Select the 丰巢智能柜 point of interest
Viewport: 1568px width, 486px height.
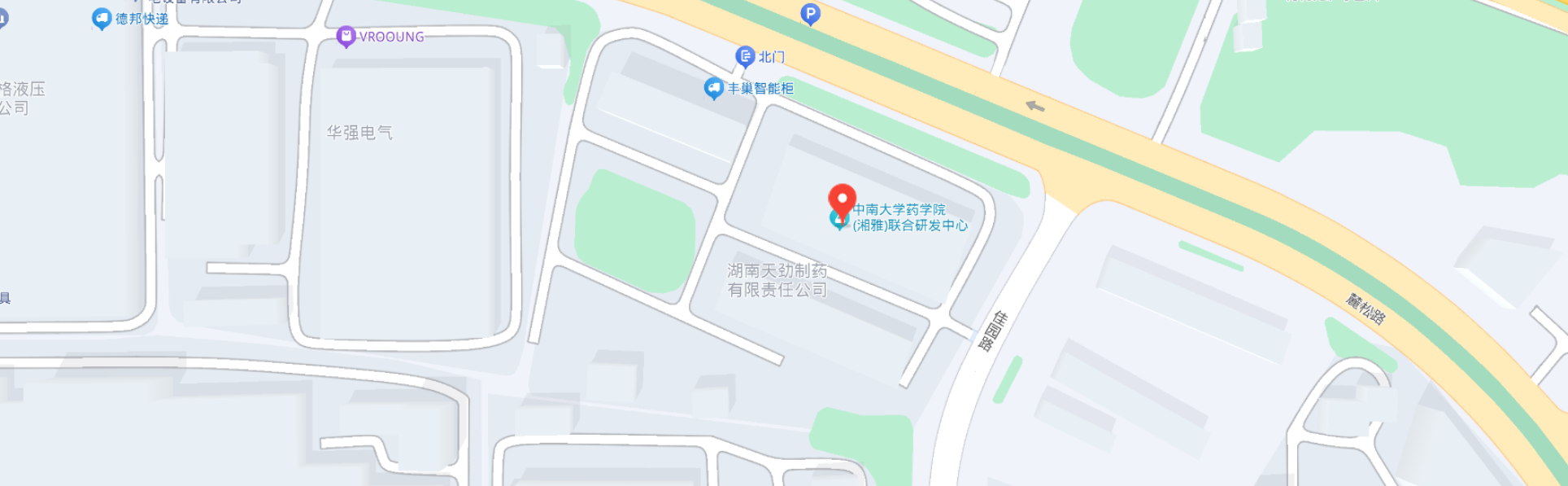coord(714,88)
